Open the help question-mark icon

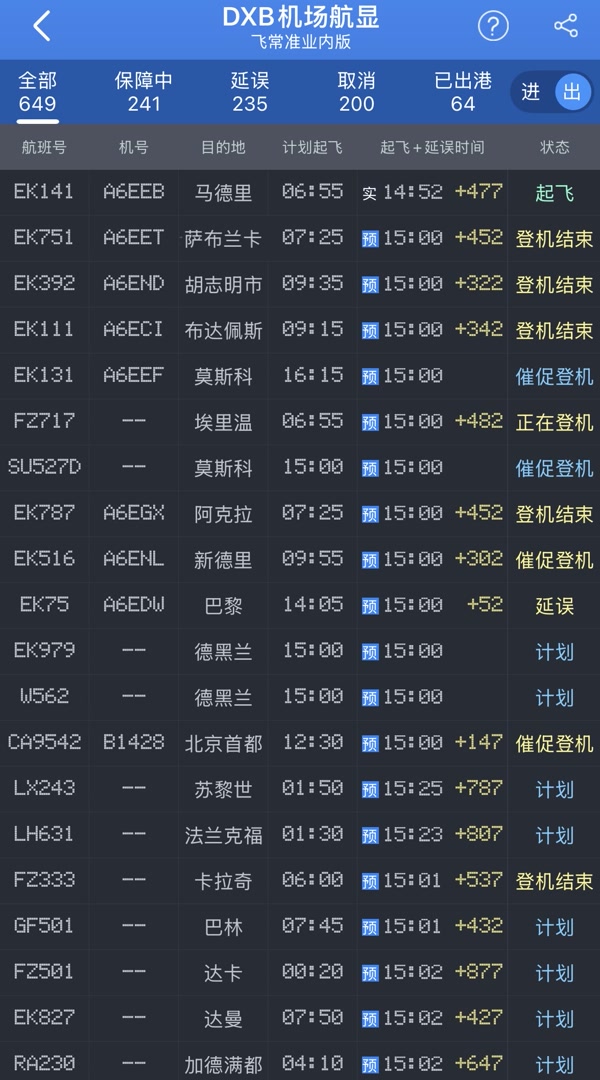pyautogui.click(x=492, y=27)
